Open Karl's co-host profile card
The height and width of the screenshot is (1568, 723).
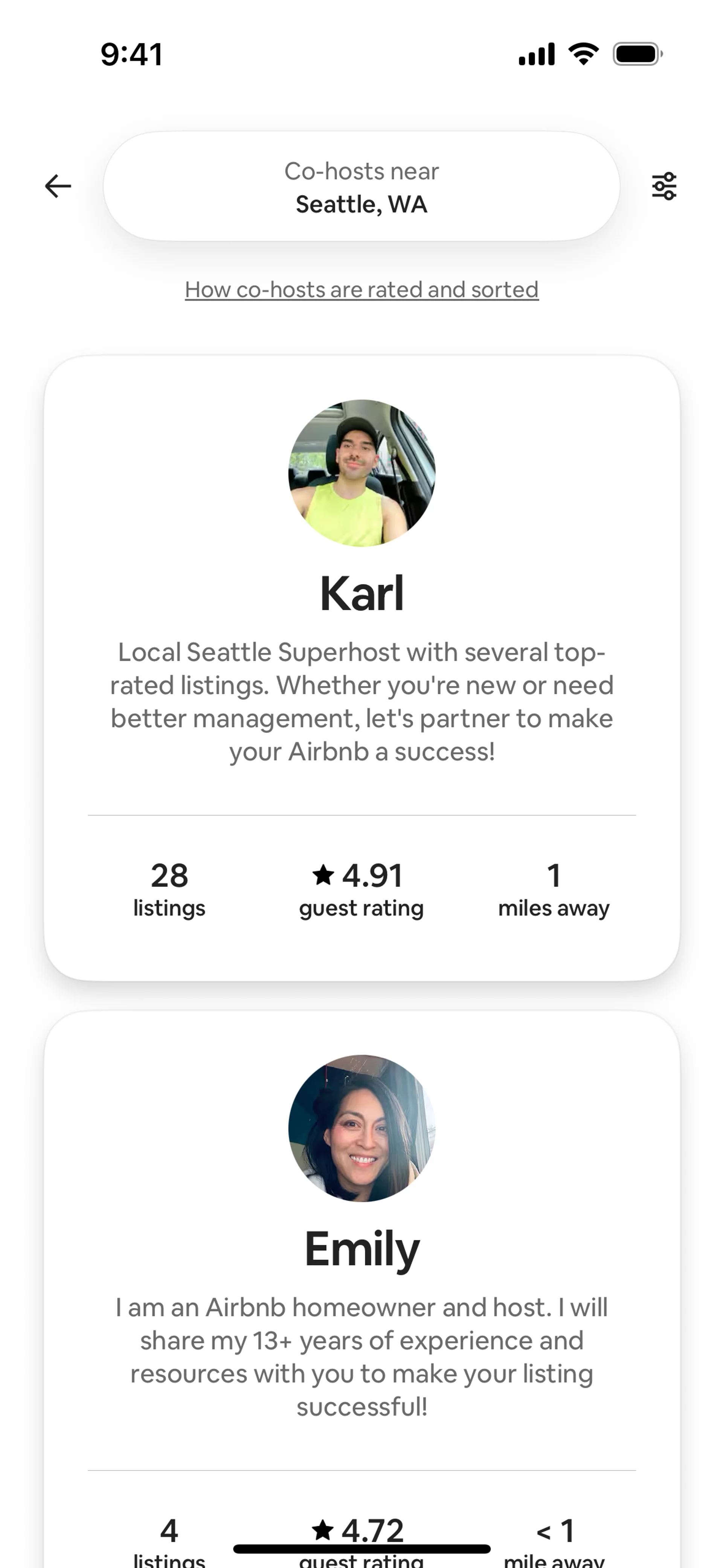pyautogui.click(x=361, y=667)
